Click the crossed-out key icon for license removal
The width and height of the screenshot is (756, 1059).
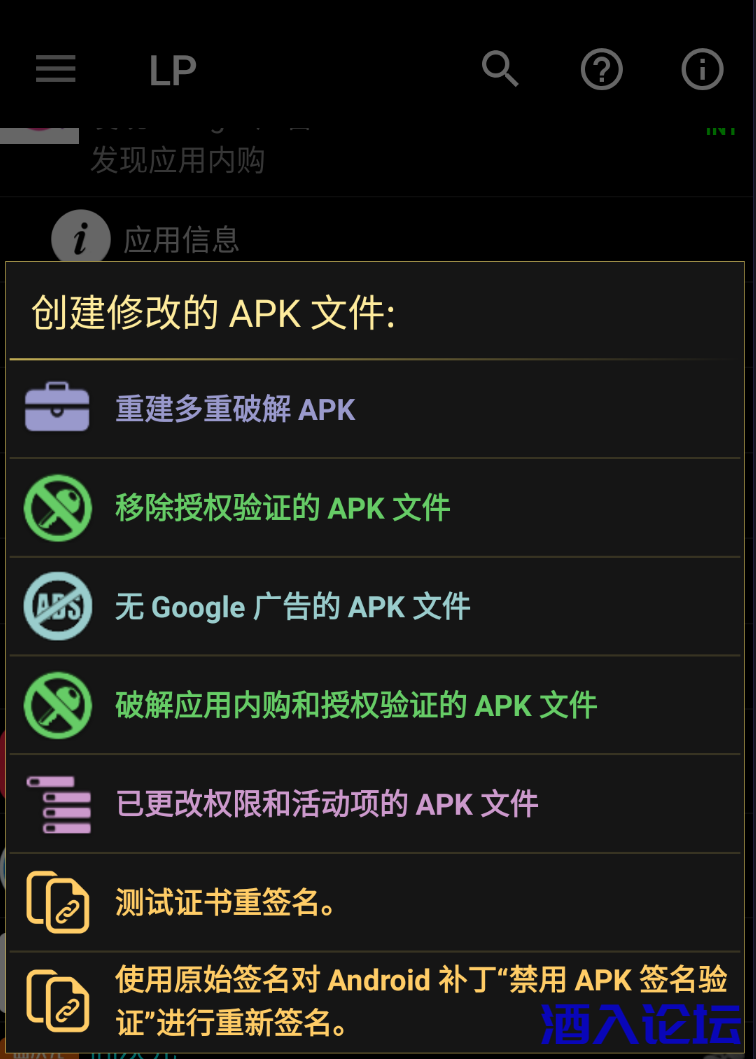click(57, 507)
